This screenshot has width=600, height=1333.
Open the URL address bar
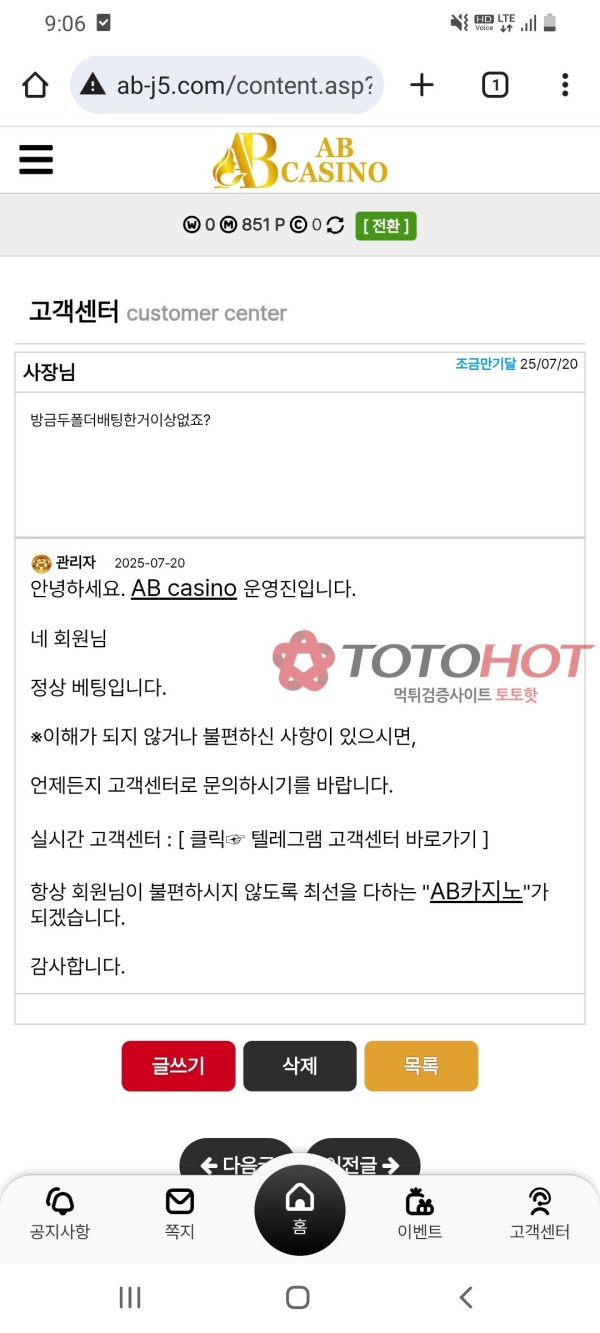point(240,85)
